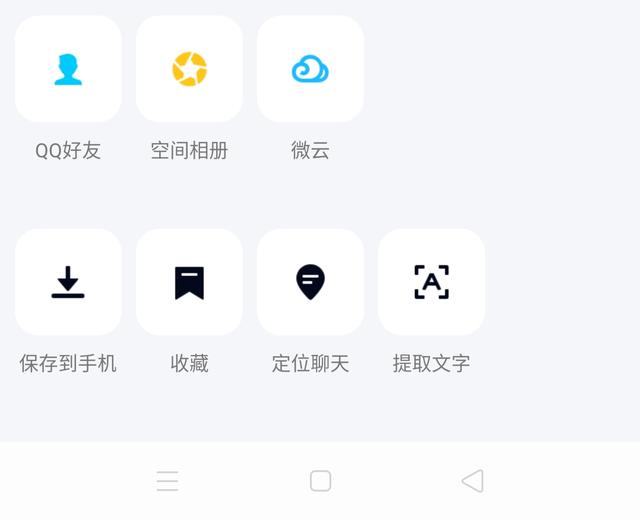
Task: Send image to 空间相册
Action: click(189, 69)
